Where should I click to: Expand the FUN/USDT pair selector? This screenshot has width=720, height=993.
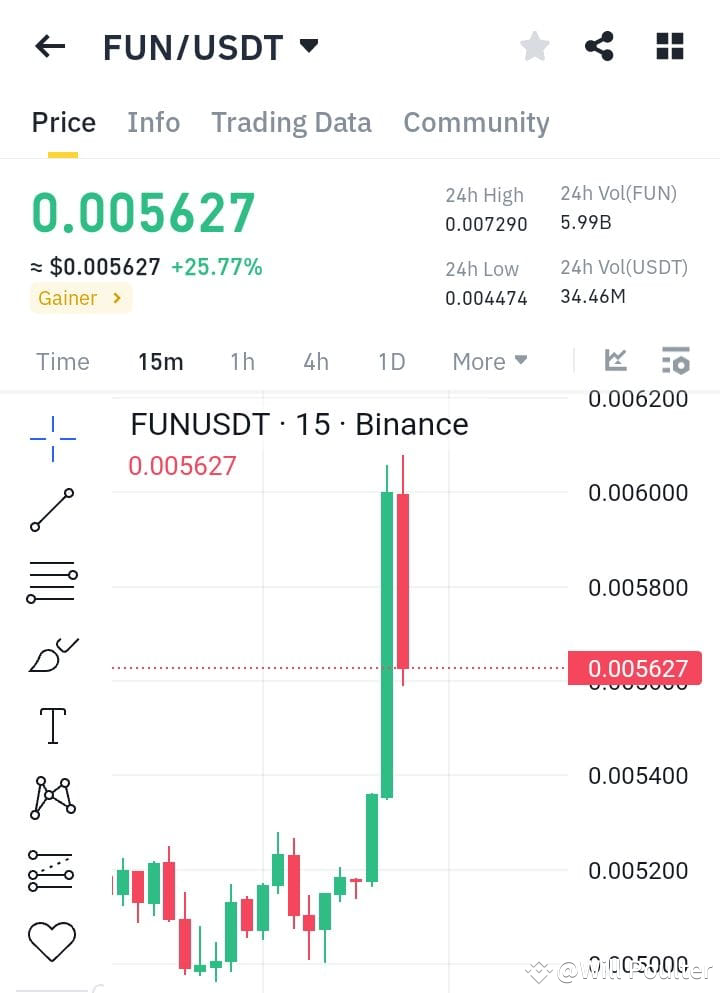pos(309,45)
